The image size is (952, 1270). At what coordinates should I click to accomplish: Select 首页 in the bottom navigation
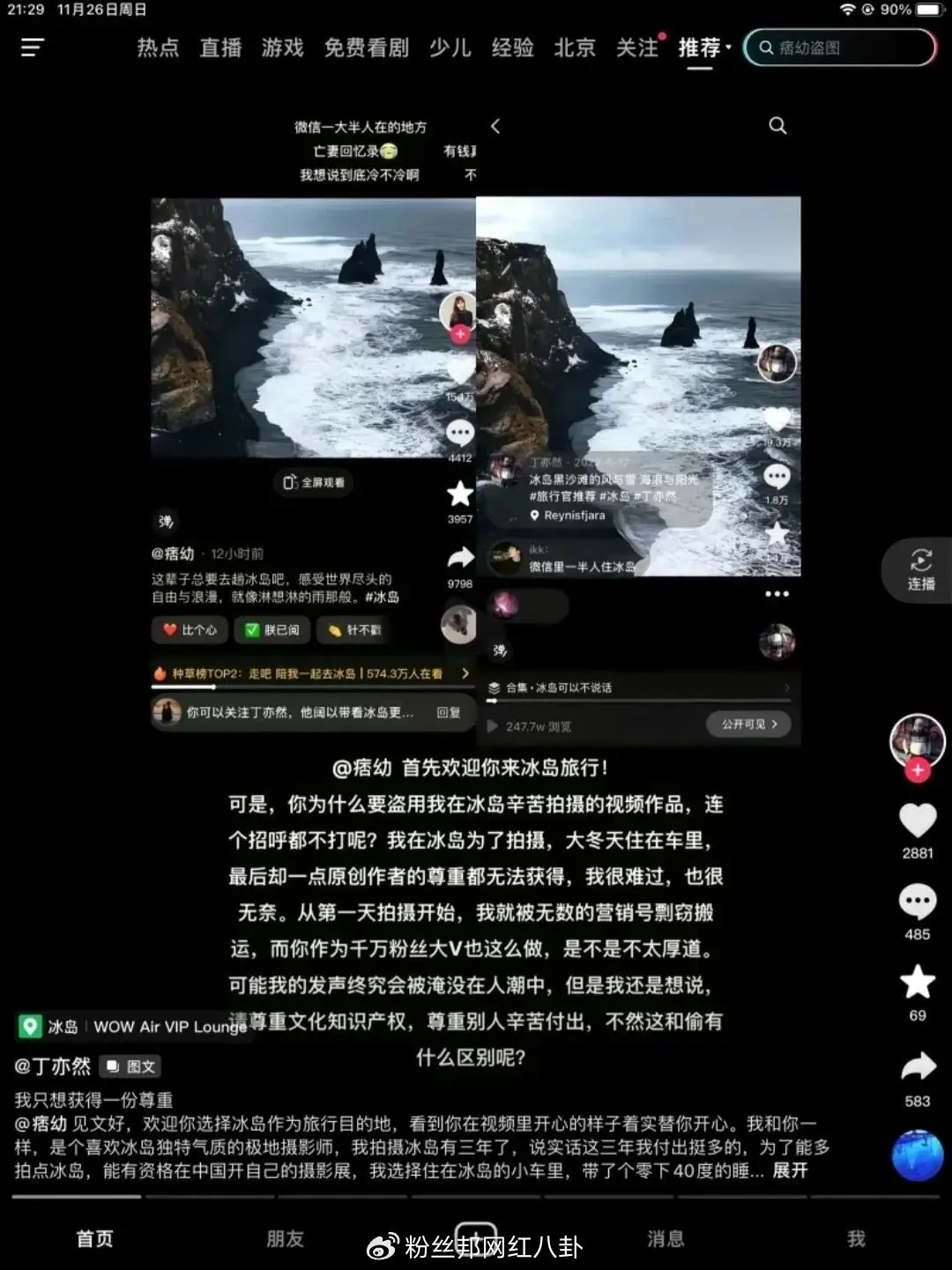93,1237
